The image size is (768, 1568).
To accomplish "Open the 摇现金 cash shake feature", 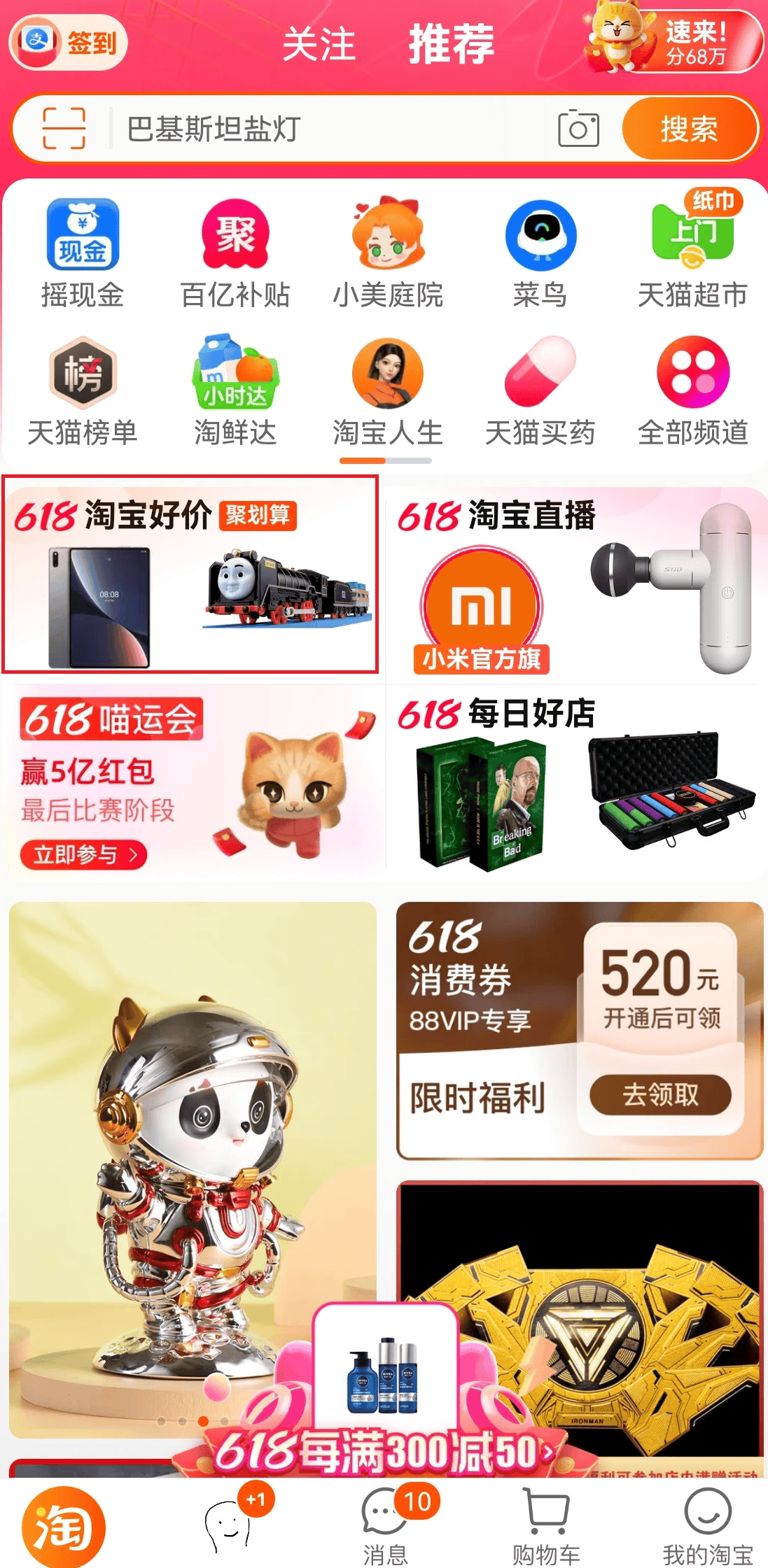I will coord(82,252).
